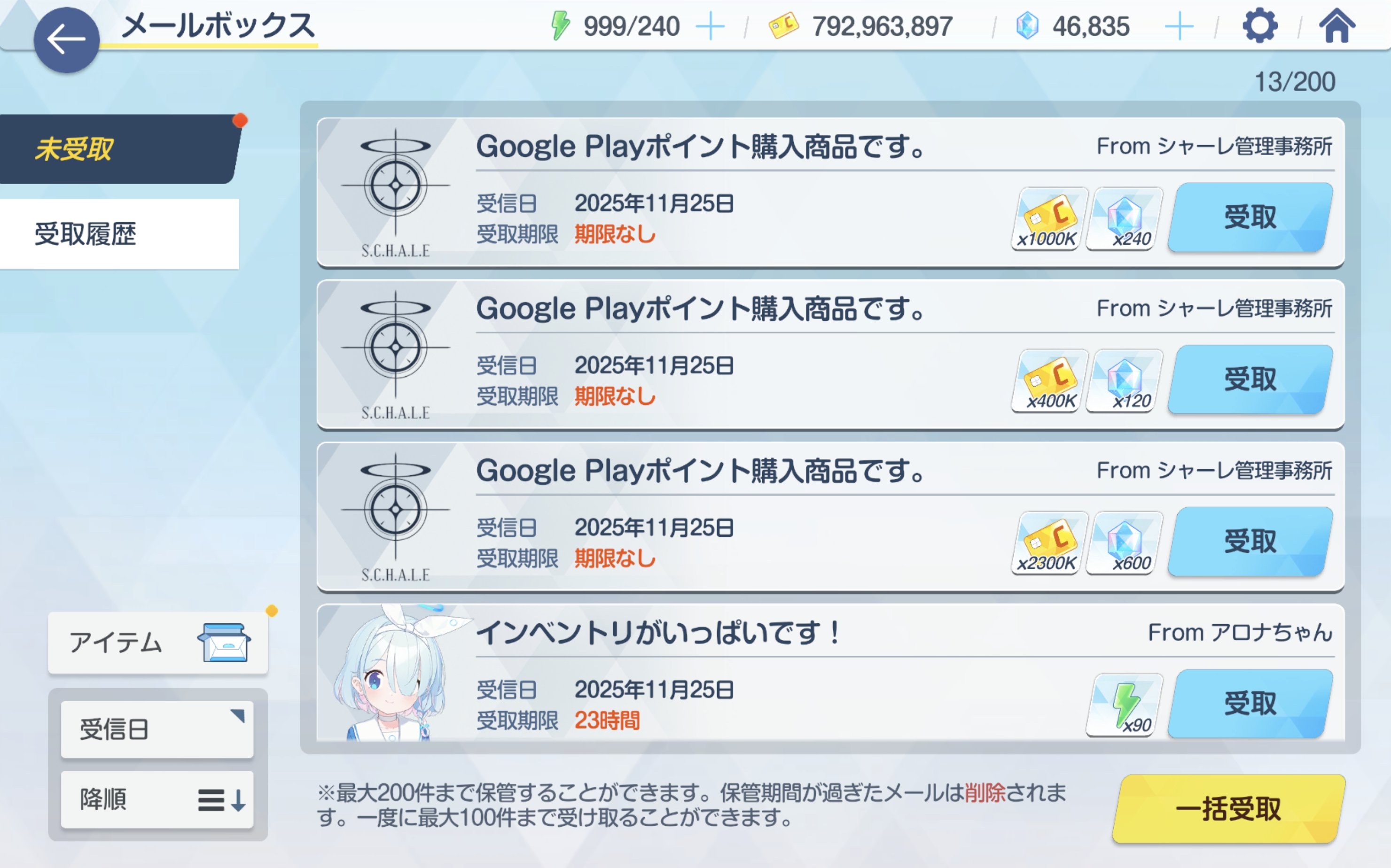View the x2300K credits reward item
This screenshot has height=868, width=1391.
(1049, 542)
